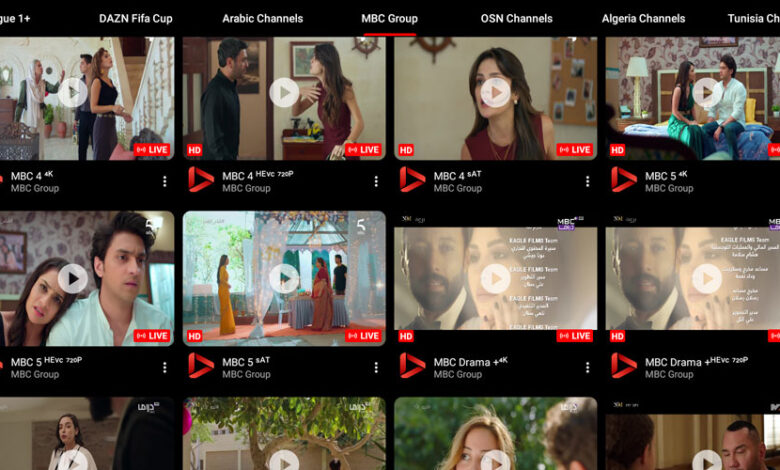780x470 pixels.
Task: Select the MBC Group tab
Action: click(x=389, y=18)
